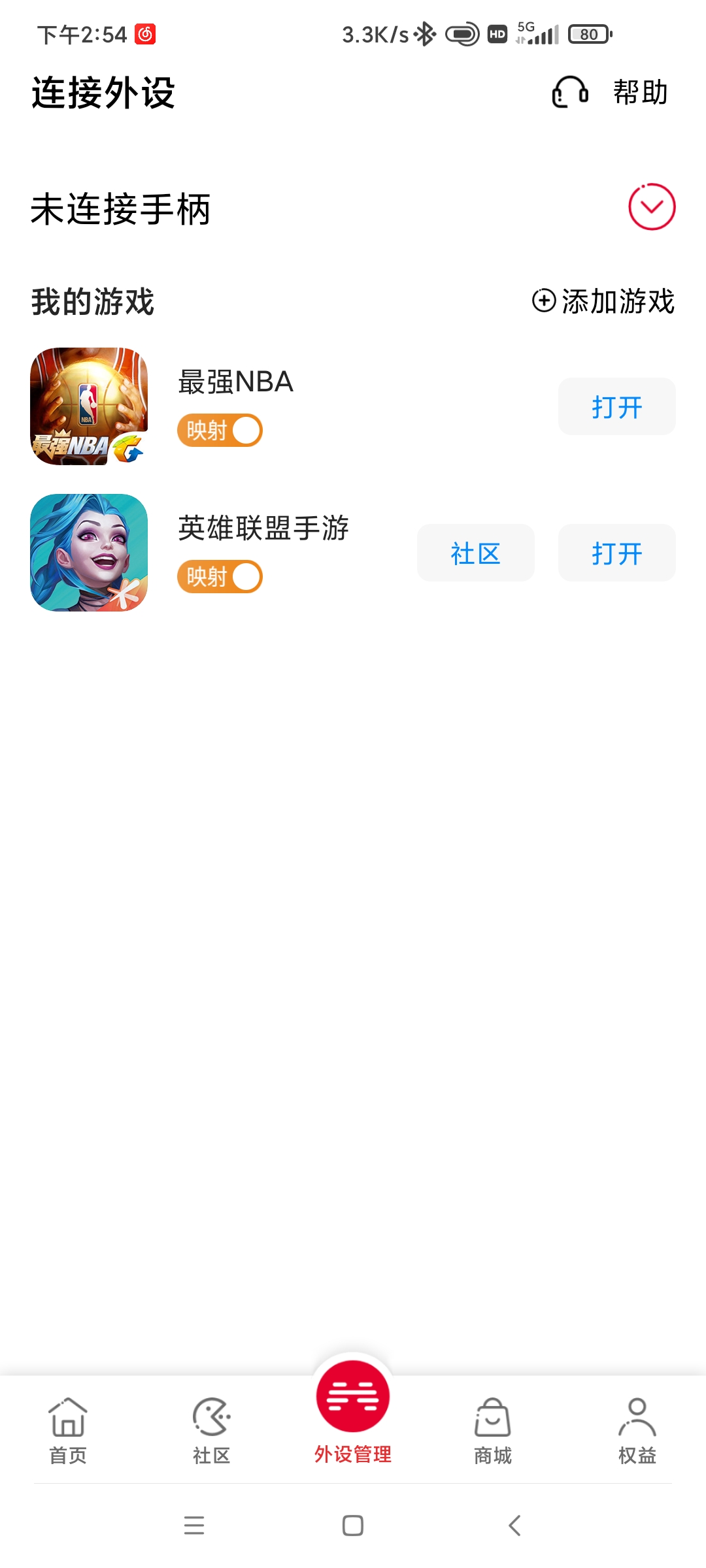Screen dimensions: 706x1568
Task: Tap the system back button
Action: click(x=514, y=1526)
